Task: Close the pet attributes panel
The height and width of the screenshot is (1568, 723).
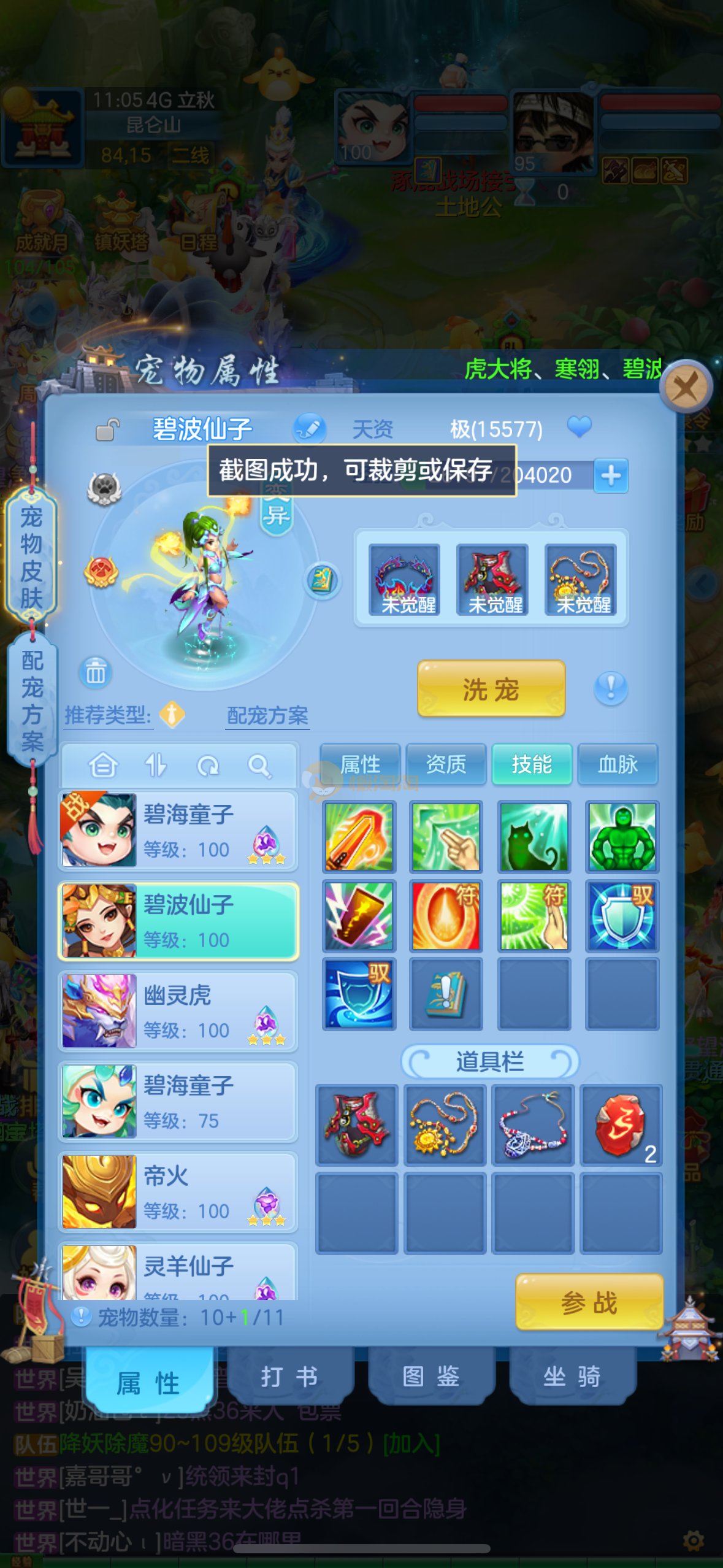Action: [686, 387]
